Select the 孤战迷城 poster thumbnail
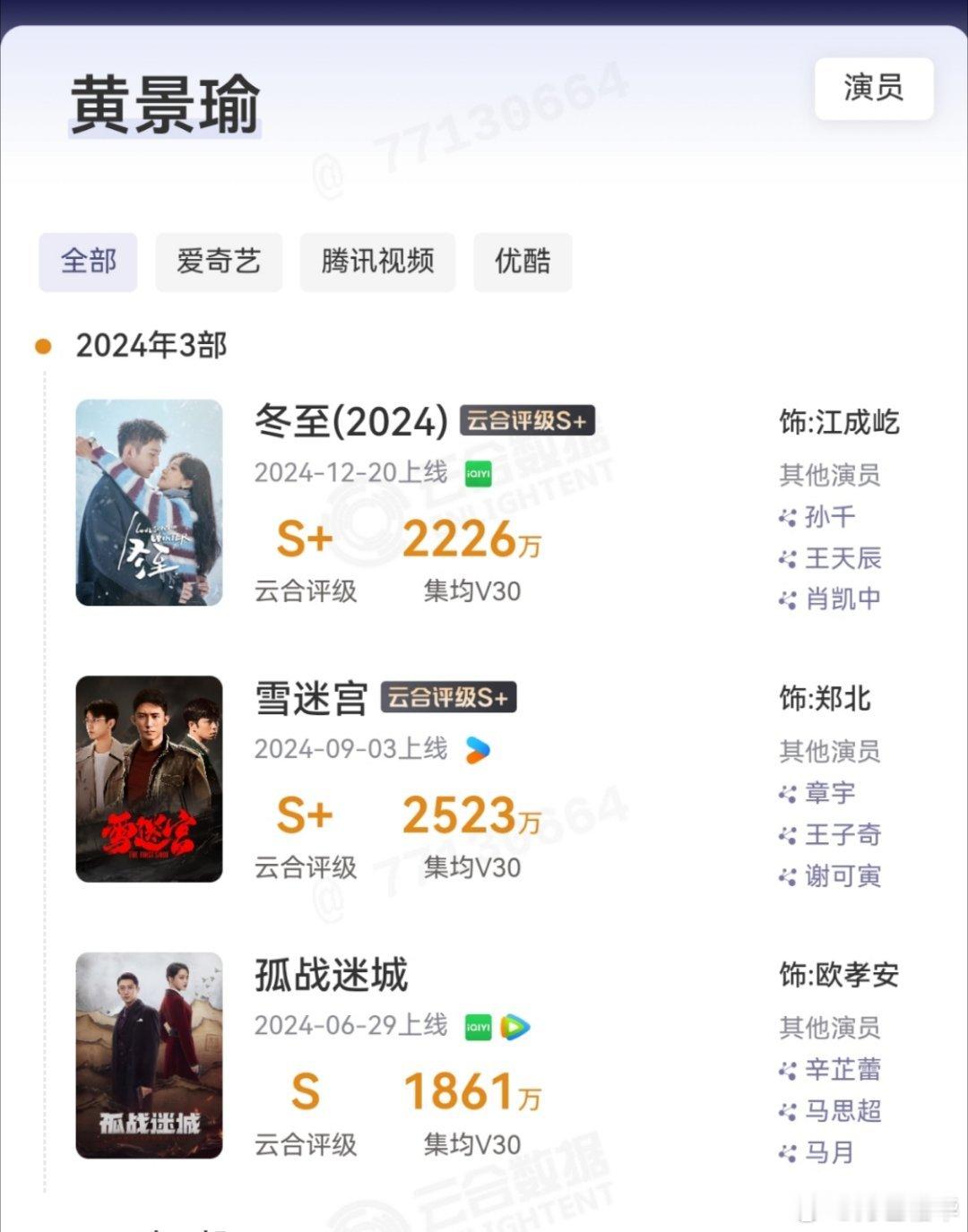Image resolution: width=968 pixels, height=1232 pixels. click(149, 1057)
